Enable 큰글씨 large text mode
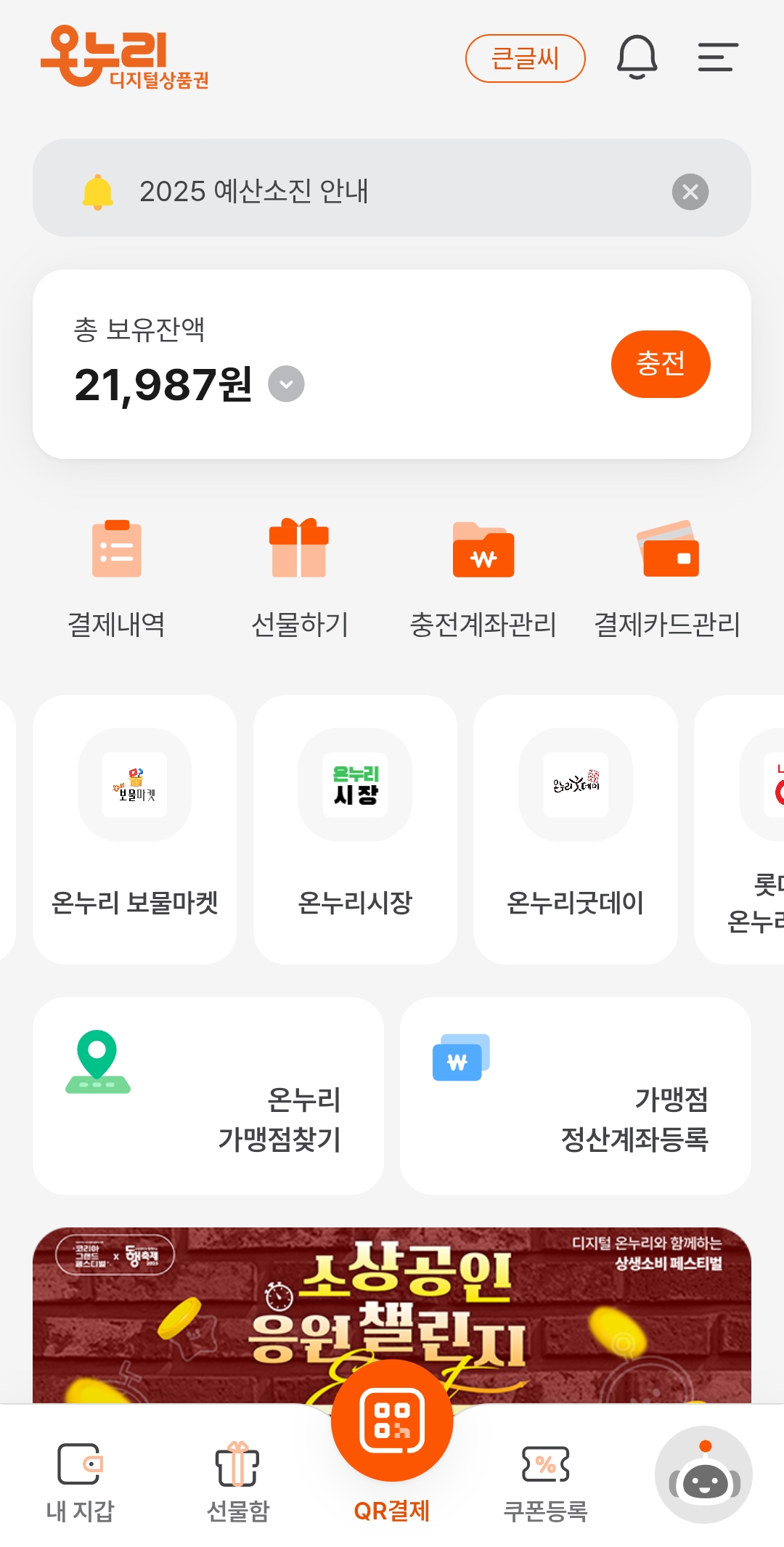784x1547 pixels. tap(525, 58)
